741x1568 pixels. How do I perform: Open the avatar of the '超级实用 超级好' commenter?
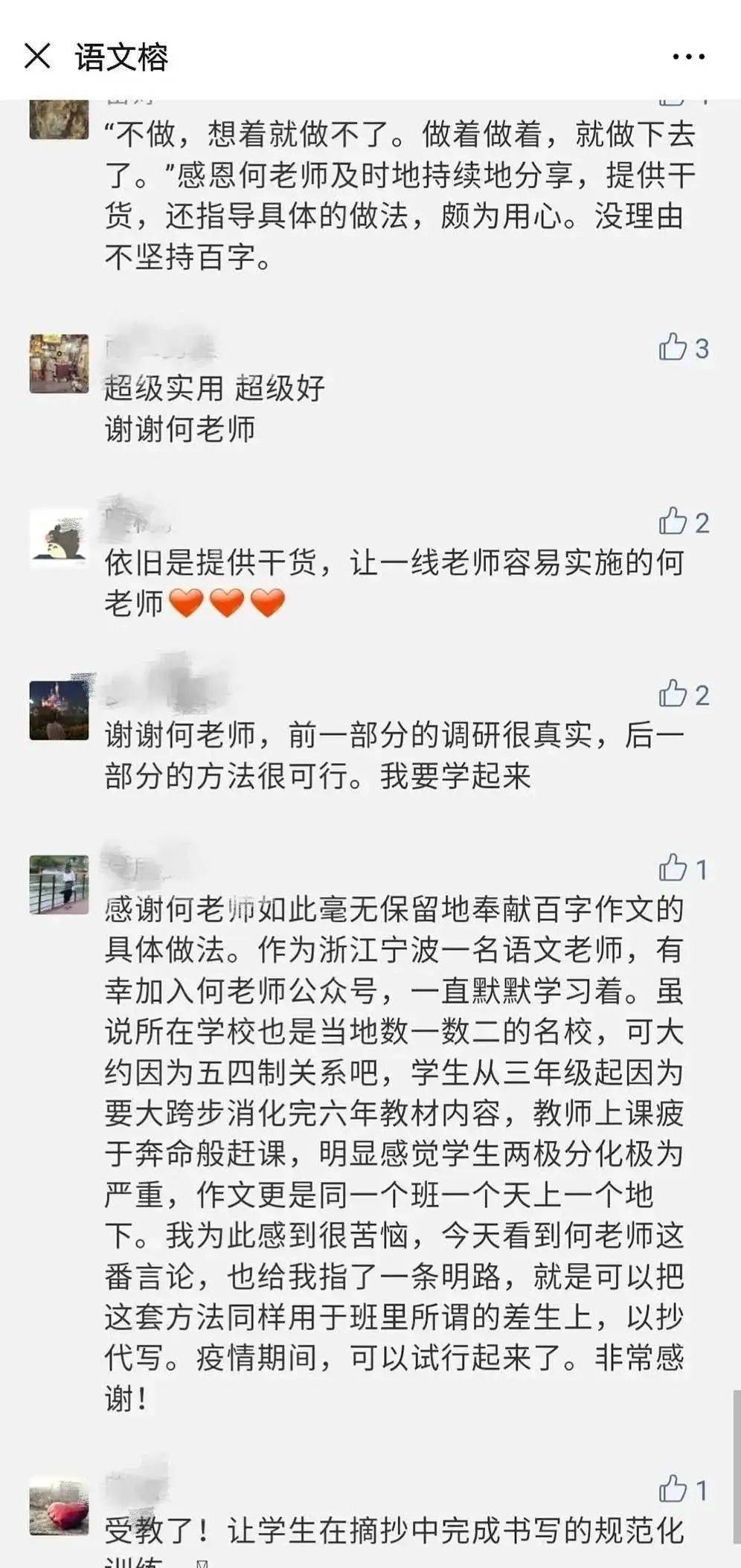[x=59, y=363]
